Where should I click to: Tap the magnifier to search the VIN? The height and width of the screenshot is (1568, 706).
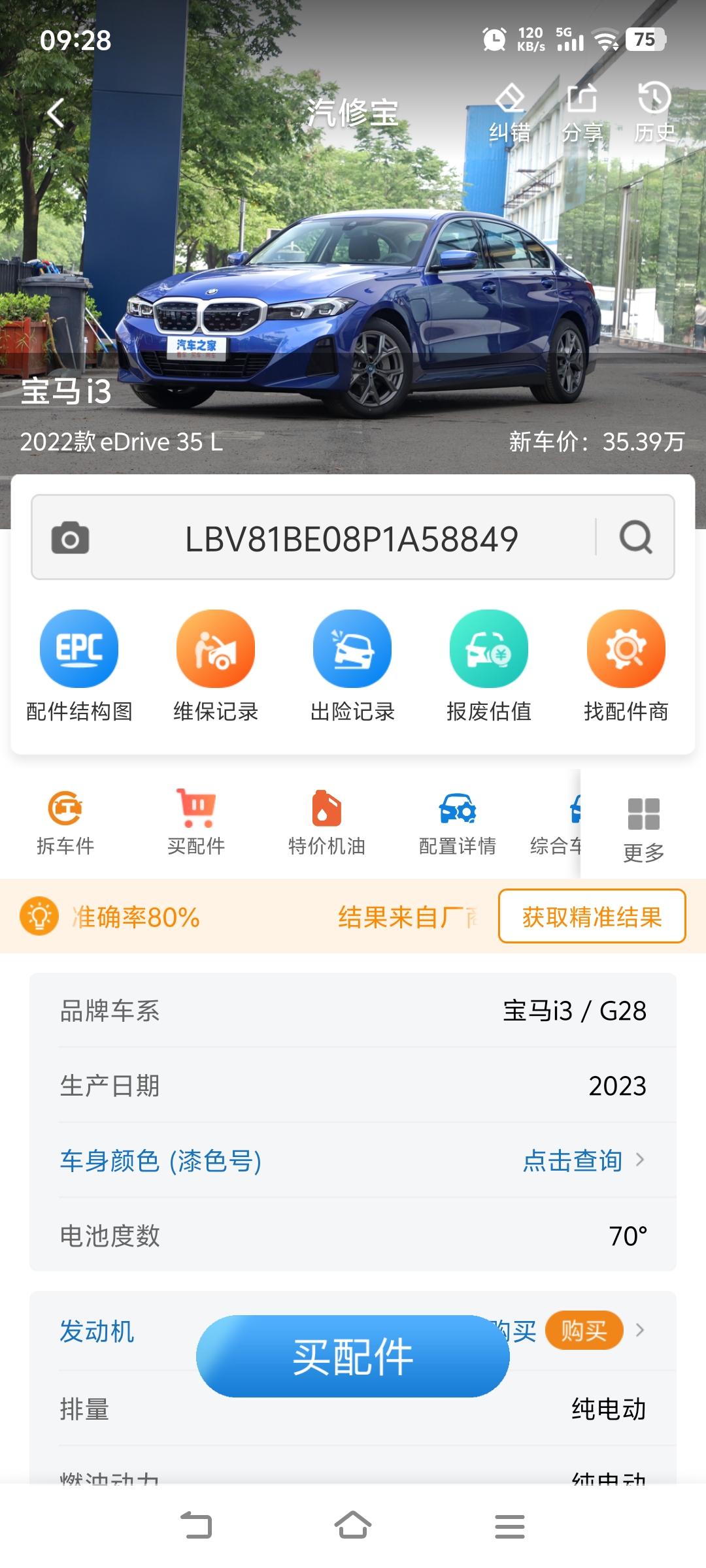[x=637, y=537]
